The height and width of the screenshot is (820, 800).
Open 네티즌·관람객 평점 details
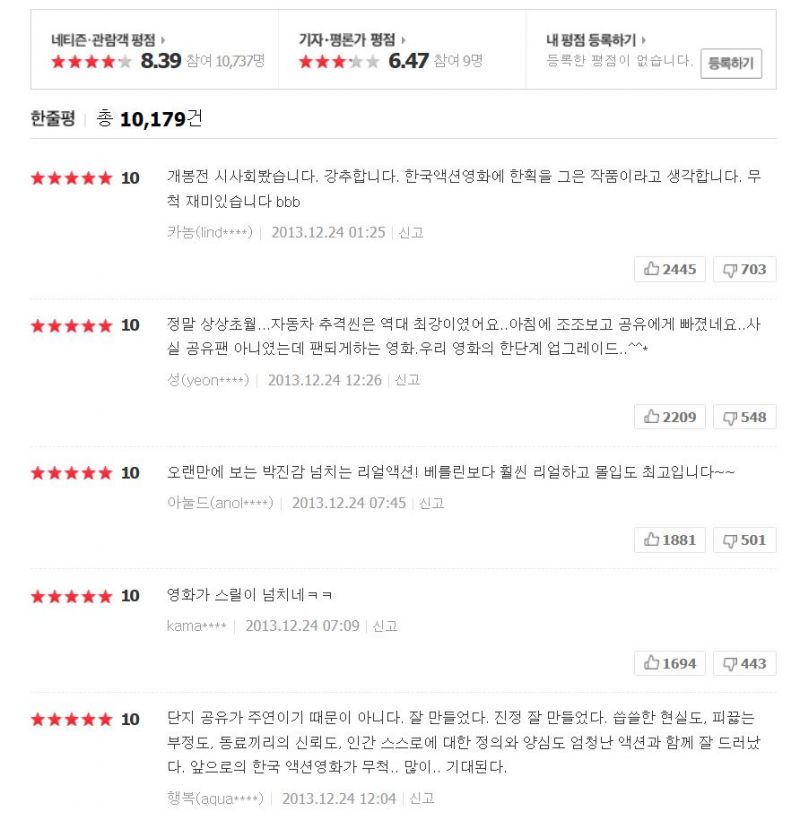[x=108, y=40]
